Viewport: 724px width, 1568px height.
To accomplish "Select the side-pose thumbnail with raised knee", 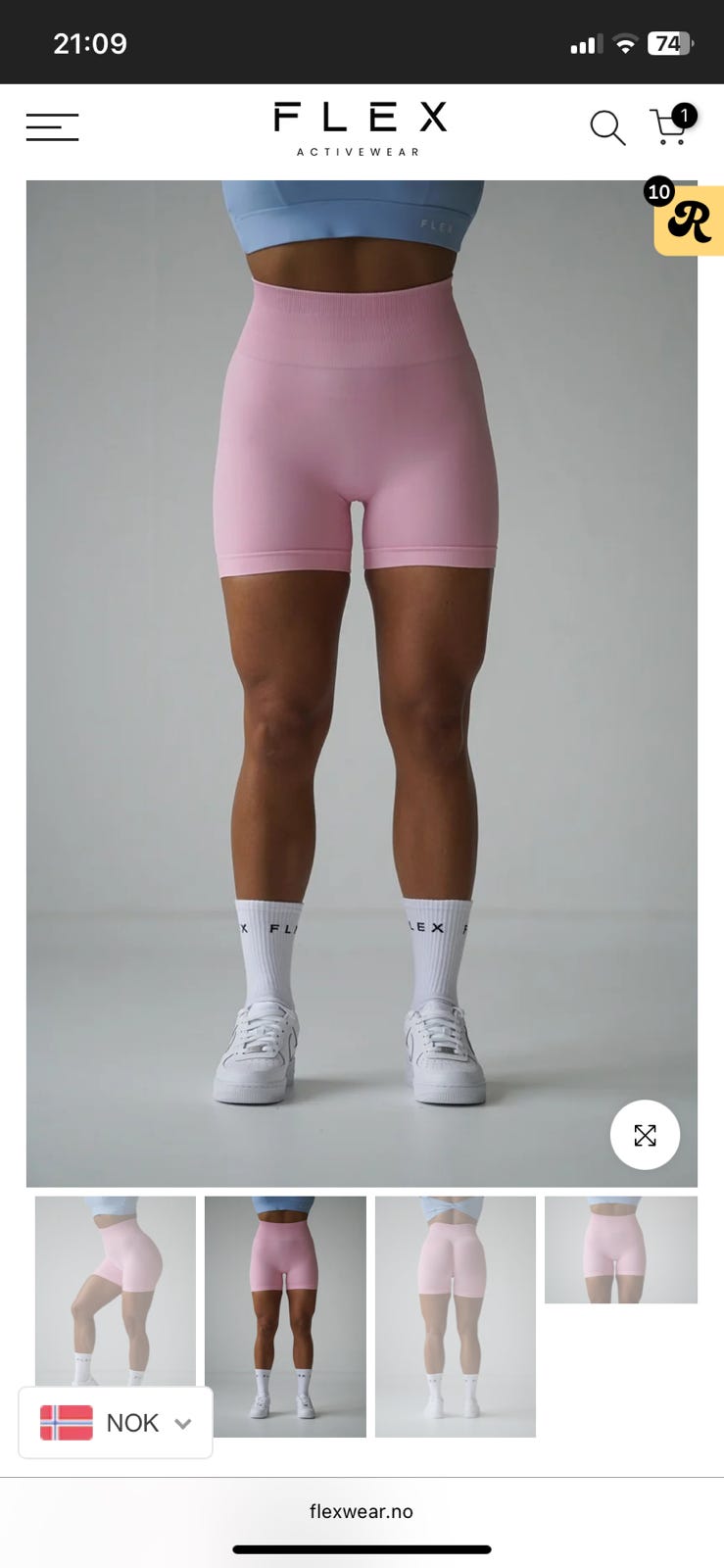I will (116, 1284).
